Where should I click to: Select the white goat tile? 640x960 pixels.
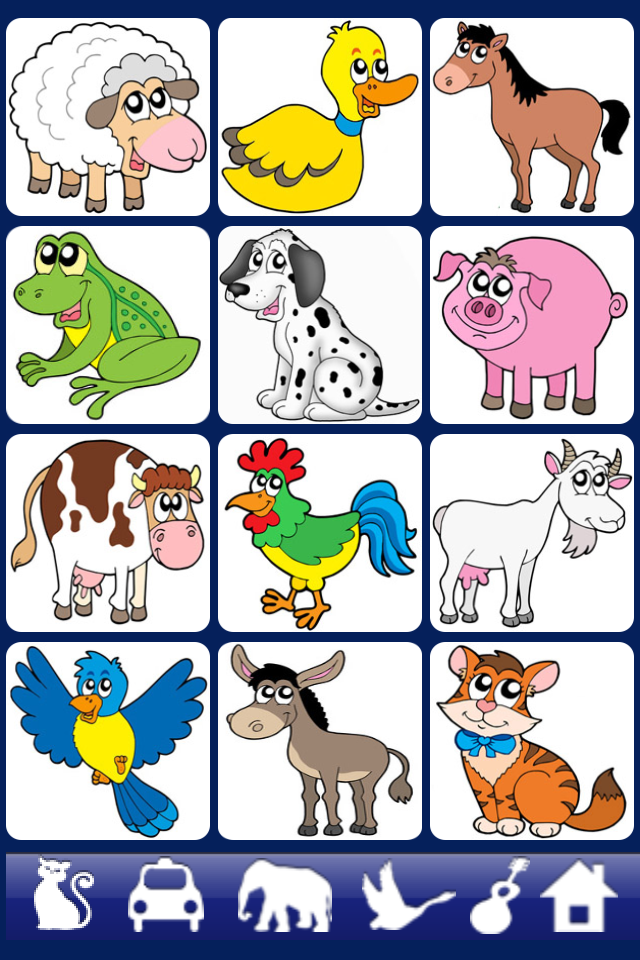coord(532,533)
